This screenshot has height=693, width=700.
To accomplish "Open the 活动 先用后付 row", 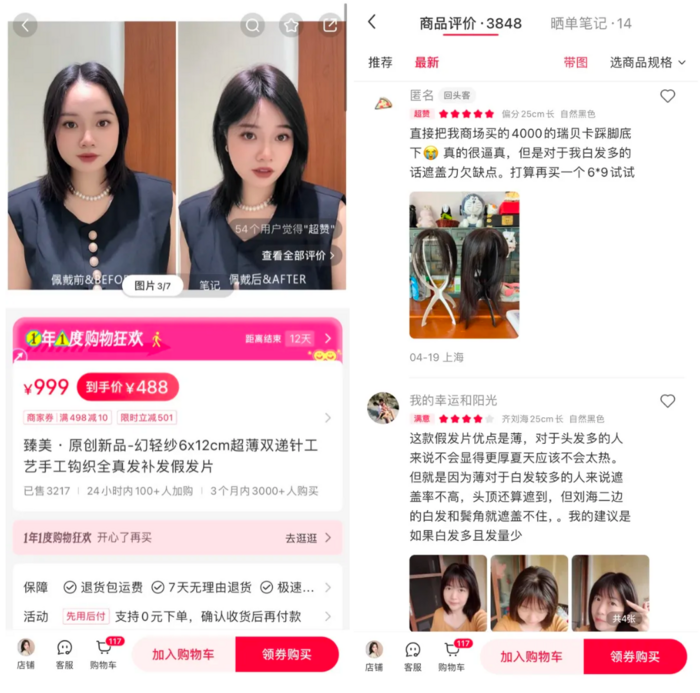I will point(327,616).
